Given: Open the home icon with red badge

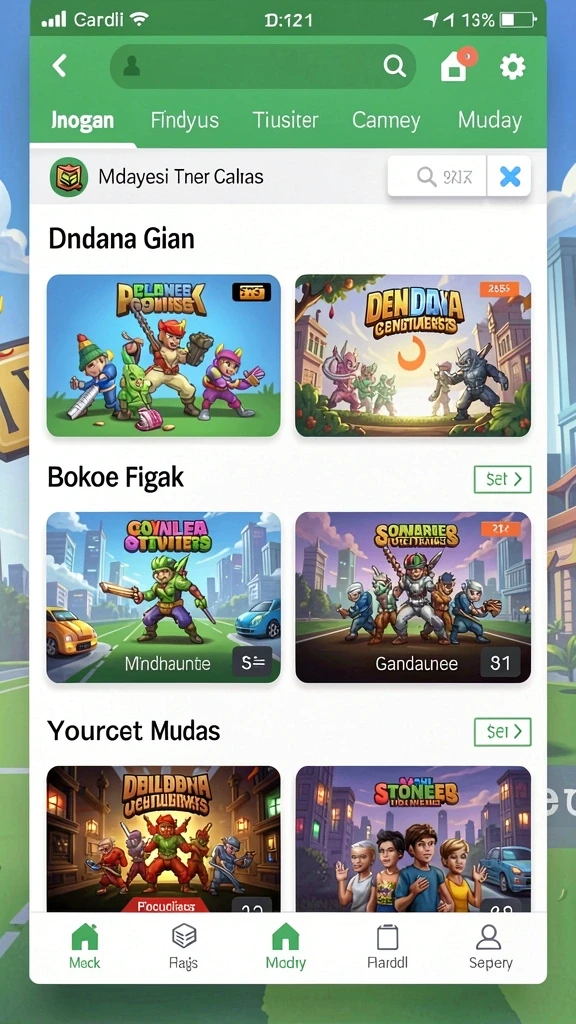Looking at the screenshot, I should point(456,65).
